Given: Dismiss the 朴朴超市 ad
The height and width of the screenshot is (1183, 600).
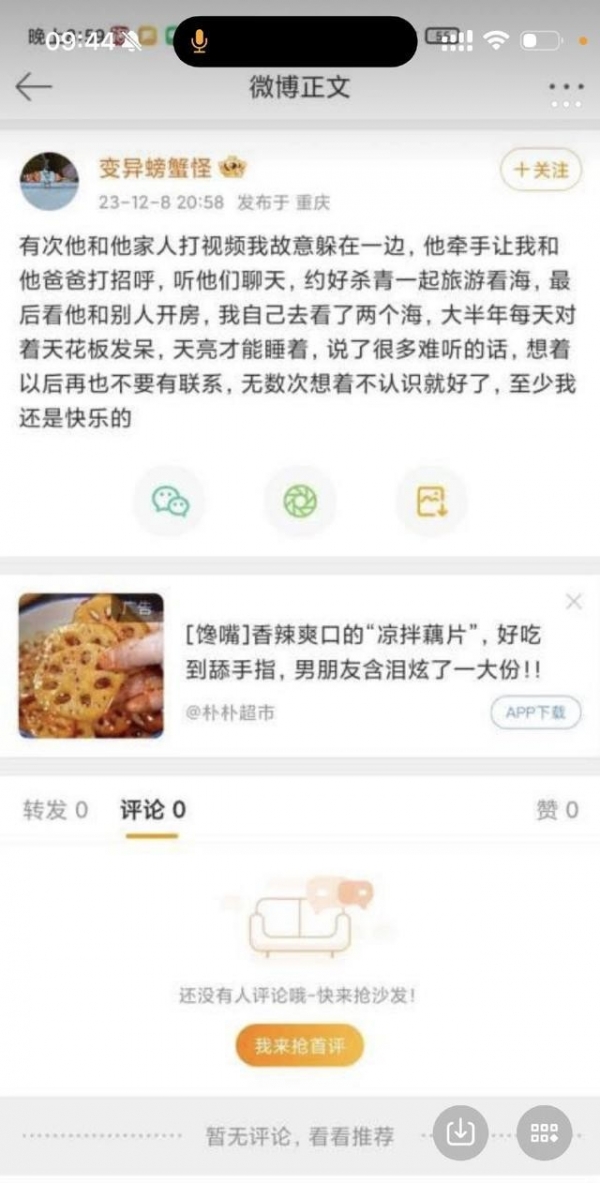Looking at the screenshot, I should click(x=574, y=601).
